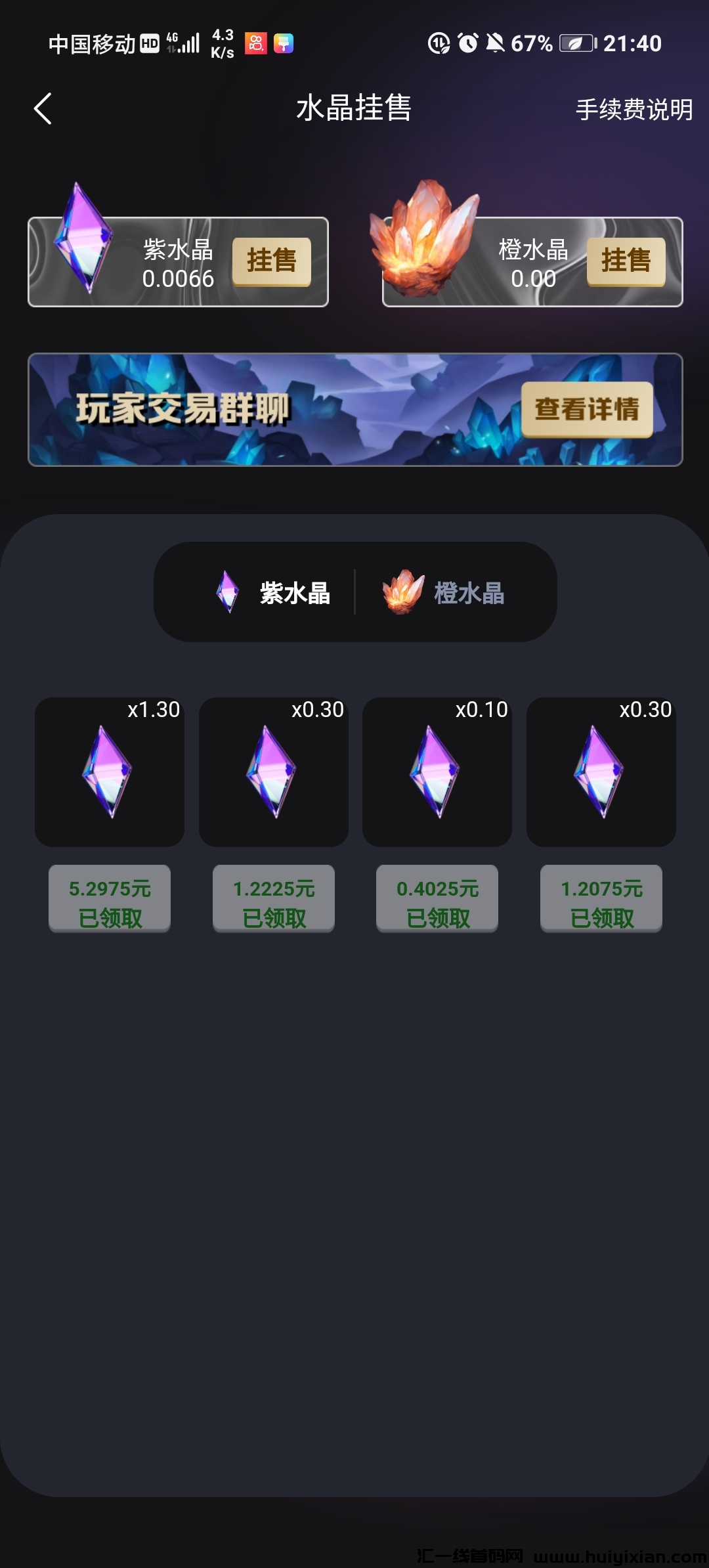Open 查看详情 on the 玩家交易群聊 banner

tap(586, 409)
